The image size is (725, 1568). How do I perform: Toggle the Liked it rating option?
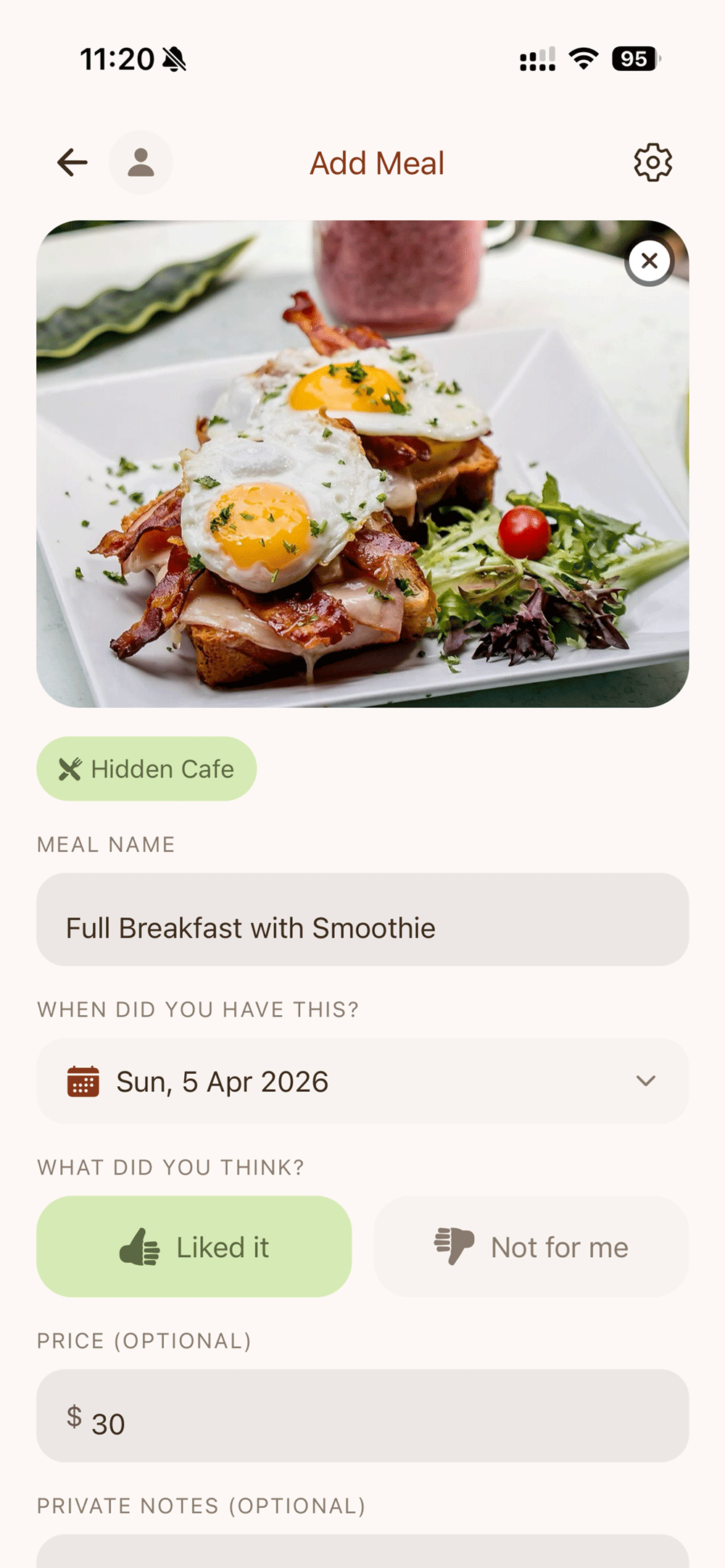pos(194,1246)
